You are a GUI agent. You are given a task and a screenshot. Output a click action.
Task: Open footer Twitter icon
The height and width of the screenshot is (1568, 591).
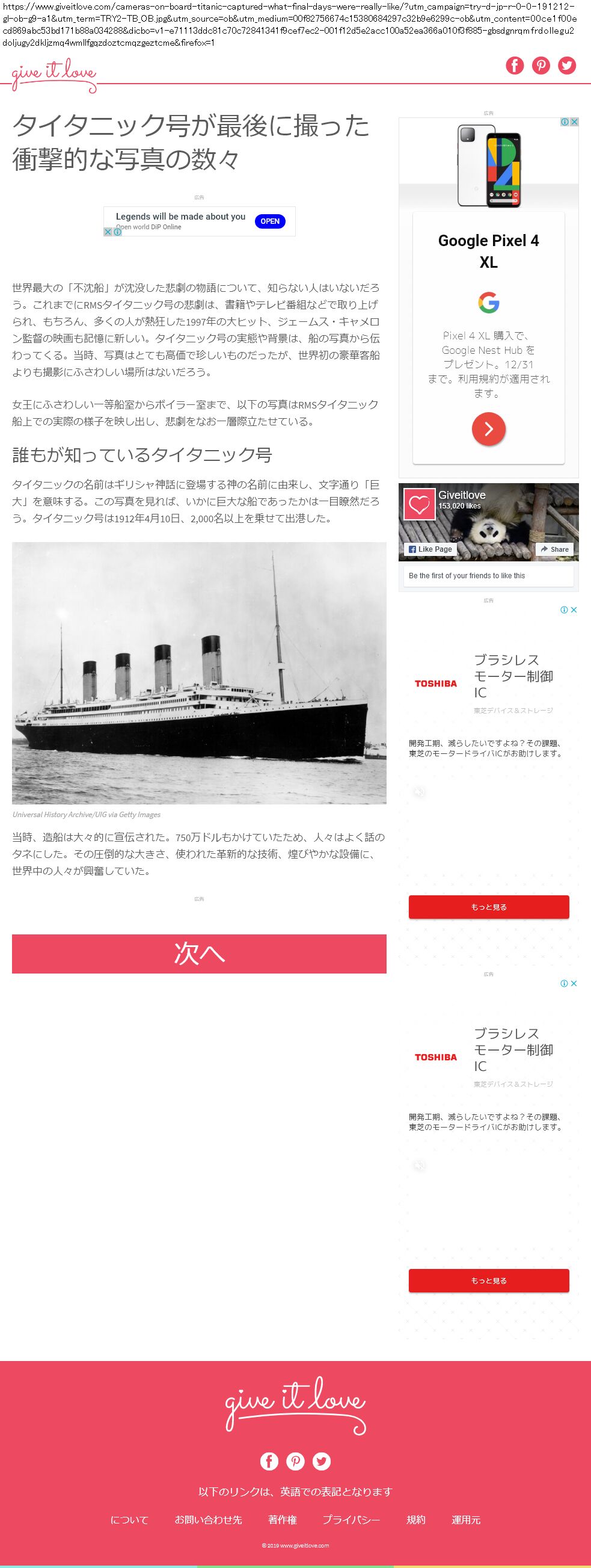[x=321, y=1461]
